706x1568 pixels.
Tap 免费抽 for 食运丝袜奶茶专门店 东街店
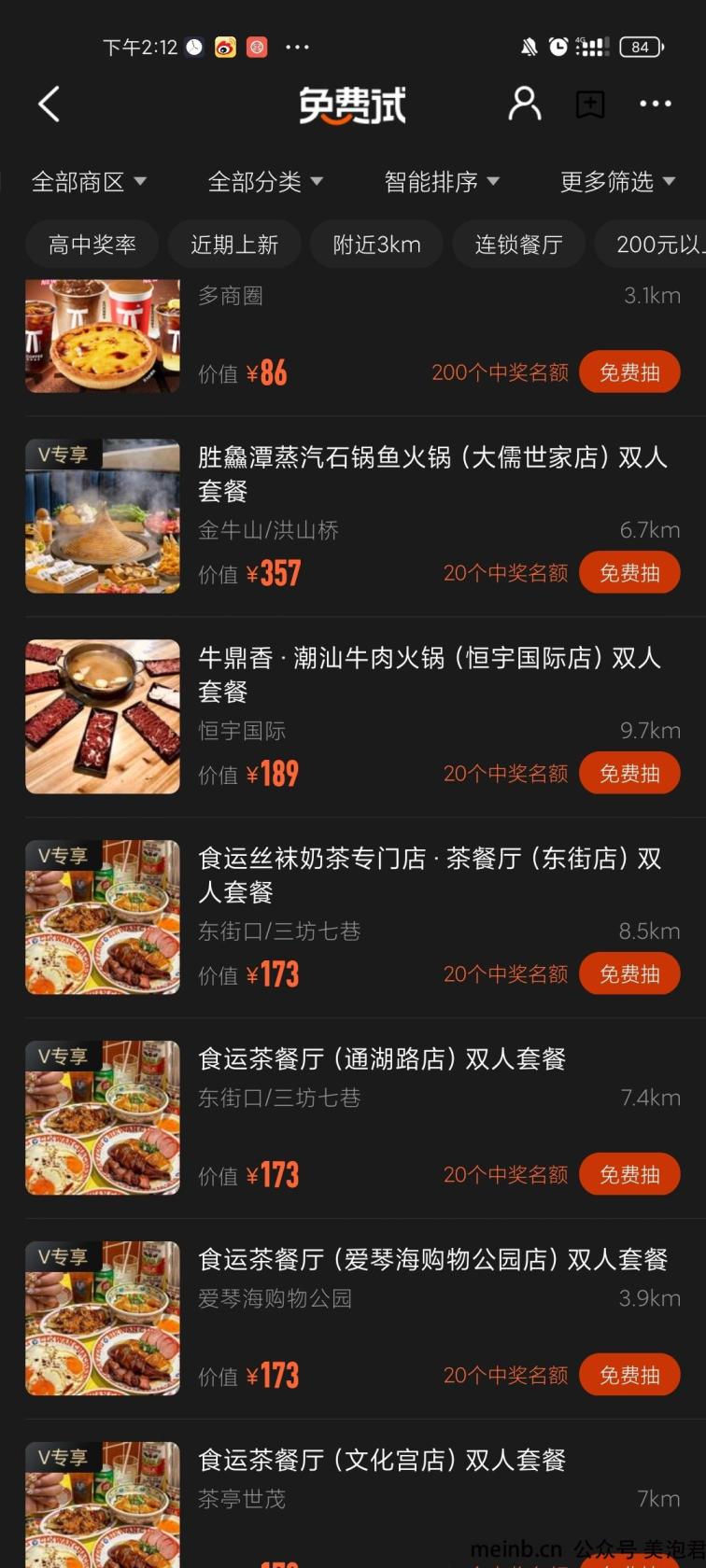coord(629,974)
